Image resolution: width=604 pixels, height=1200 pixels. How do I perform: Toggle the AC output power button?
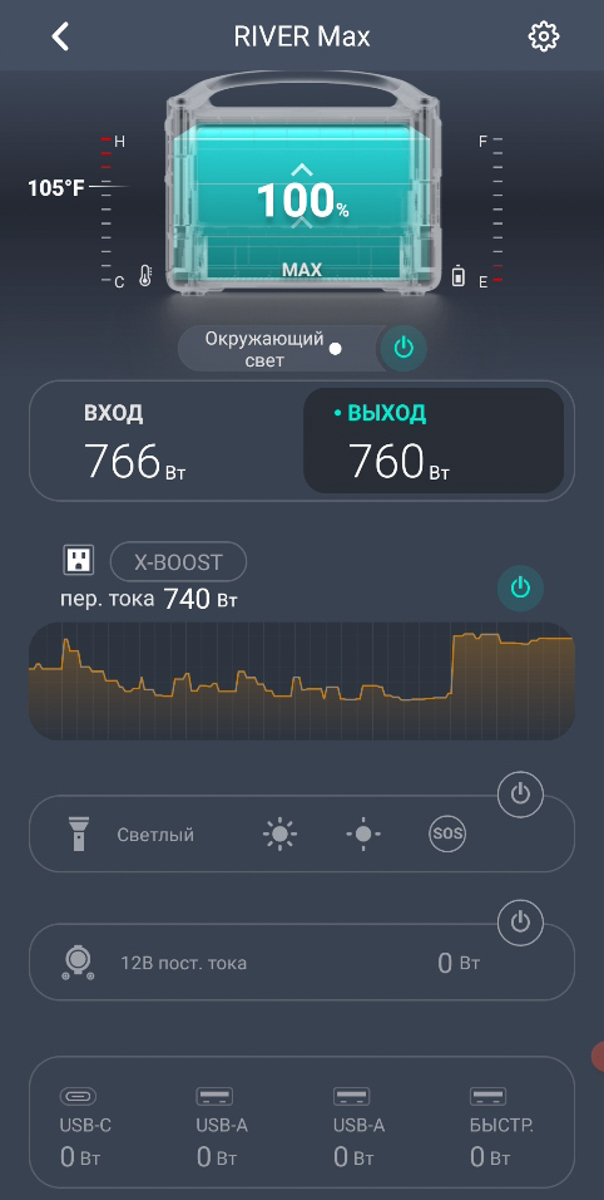tap(520, 588)
